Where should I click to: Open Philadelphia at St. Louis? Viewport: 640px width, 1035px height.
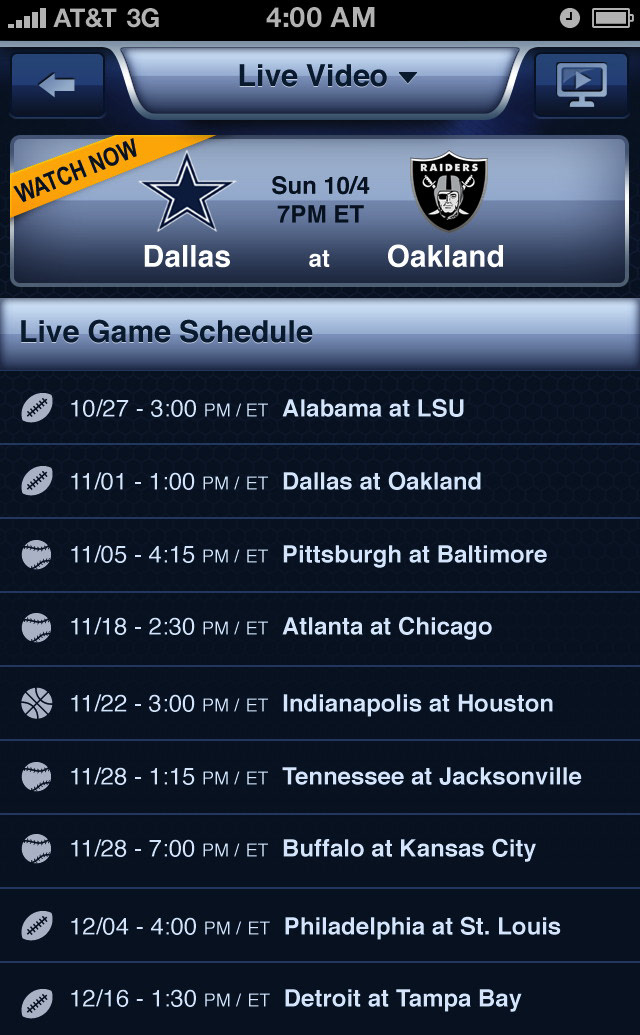pyautogui.click(x=320, y=926)
